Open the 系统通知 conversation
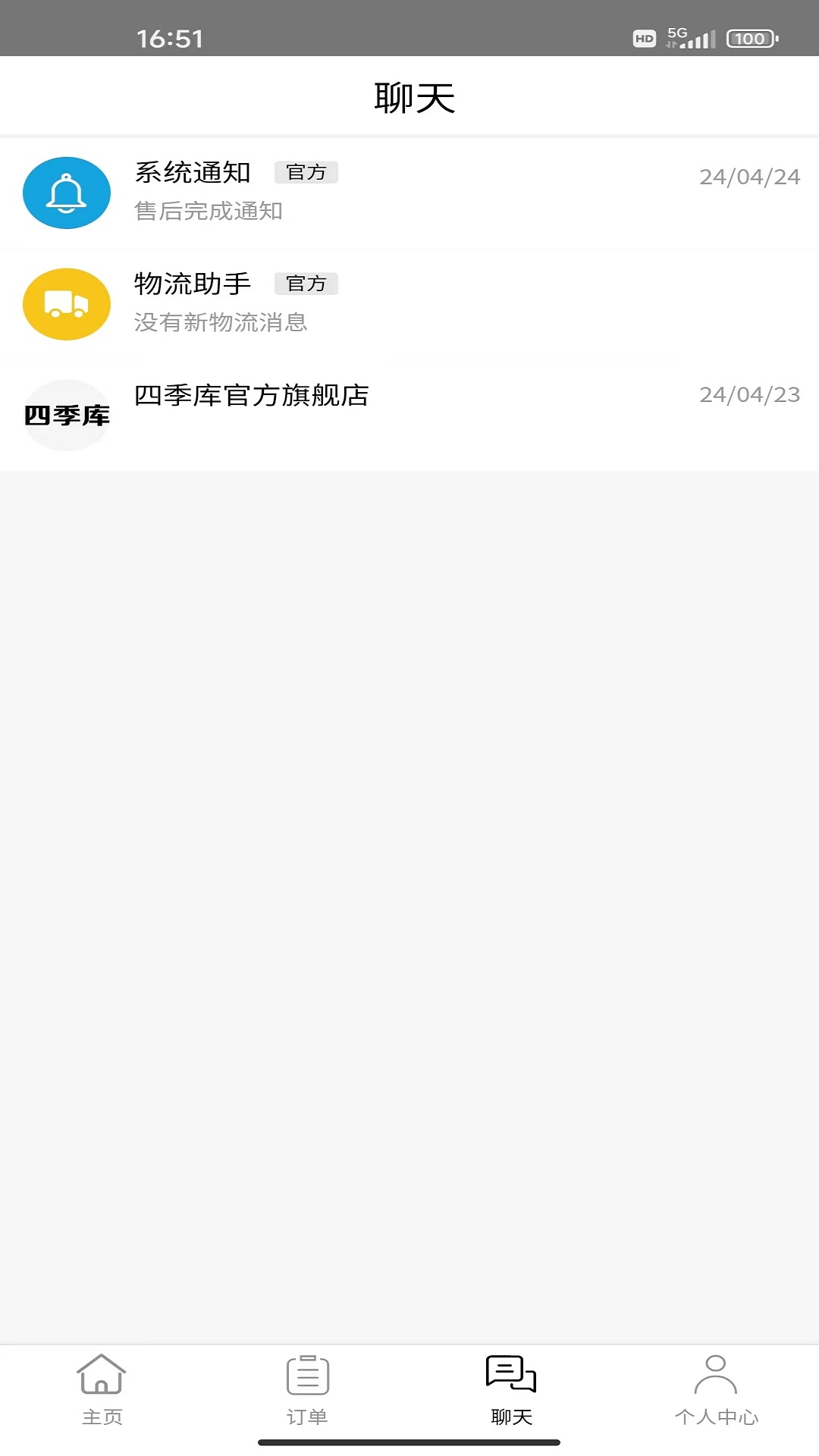Image resolution: width=819 pixels, height=1456 pixels. click(409, 193)
